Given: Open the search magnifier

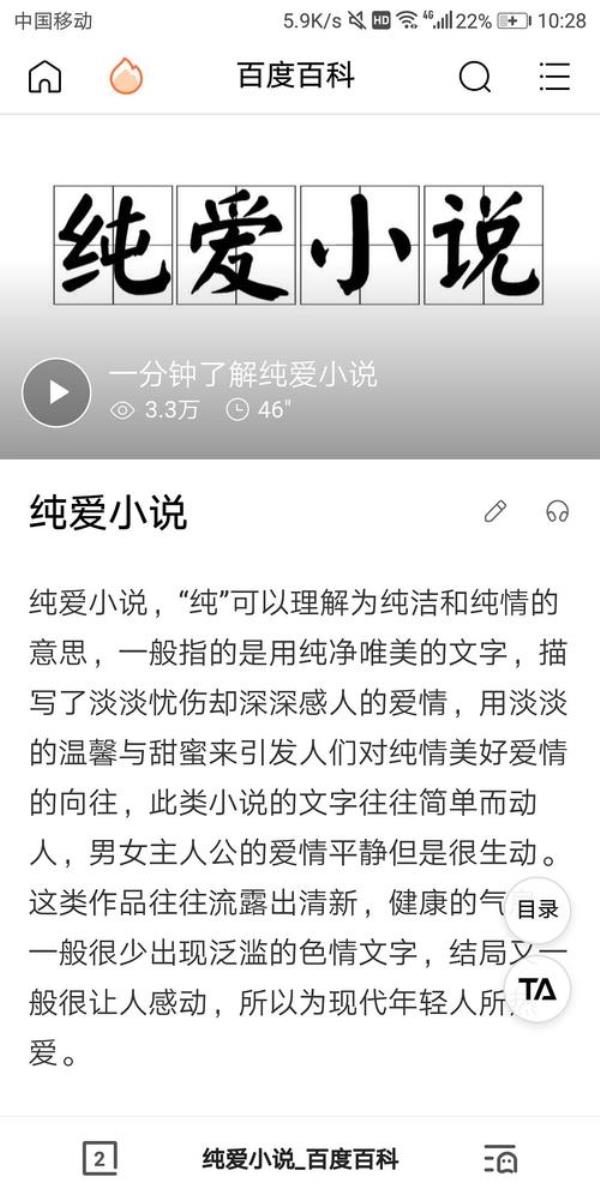Looking at the screenshot, I should [475, 77].
